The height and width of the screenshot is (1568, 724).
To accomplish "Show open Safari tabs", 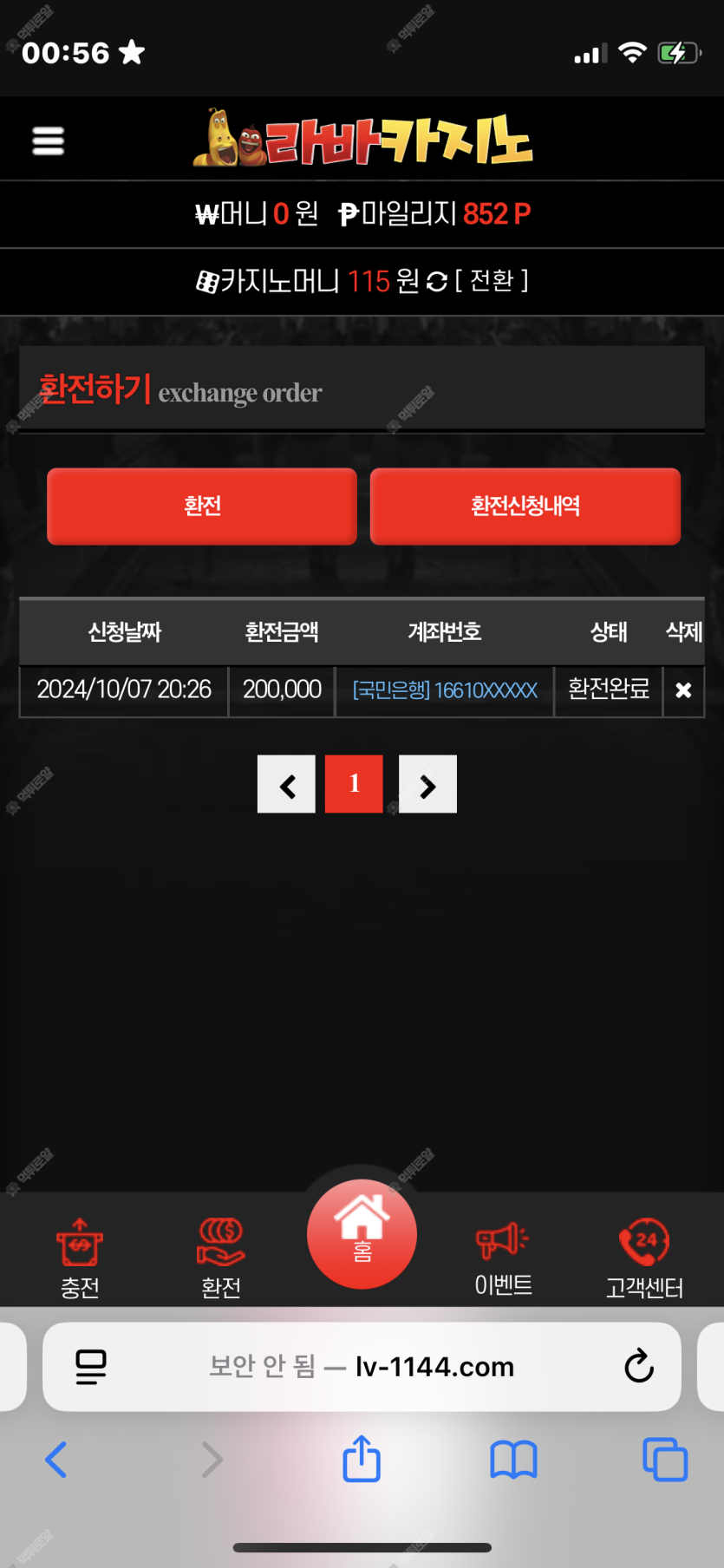I will click(x=665, y=1460).
